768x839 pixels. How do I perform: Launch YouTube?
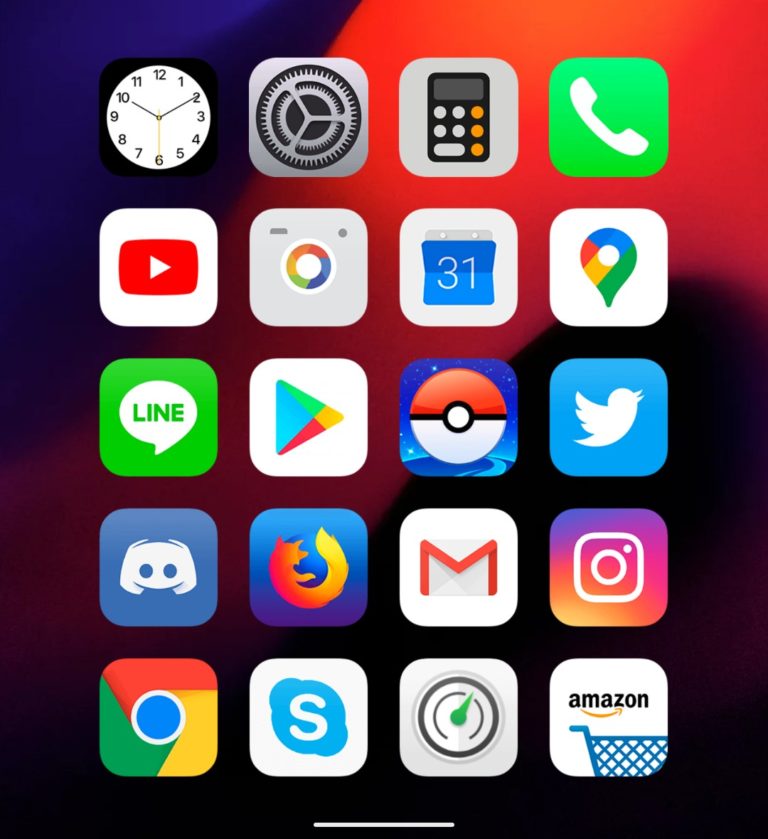click(158, 267)
